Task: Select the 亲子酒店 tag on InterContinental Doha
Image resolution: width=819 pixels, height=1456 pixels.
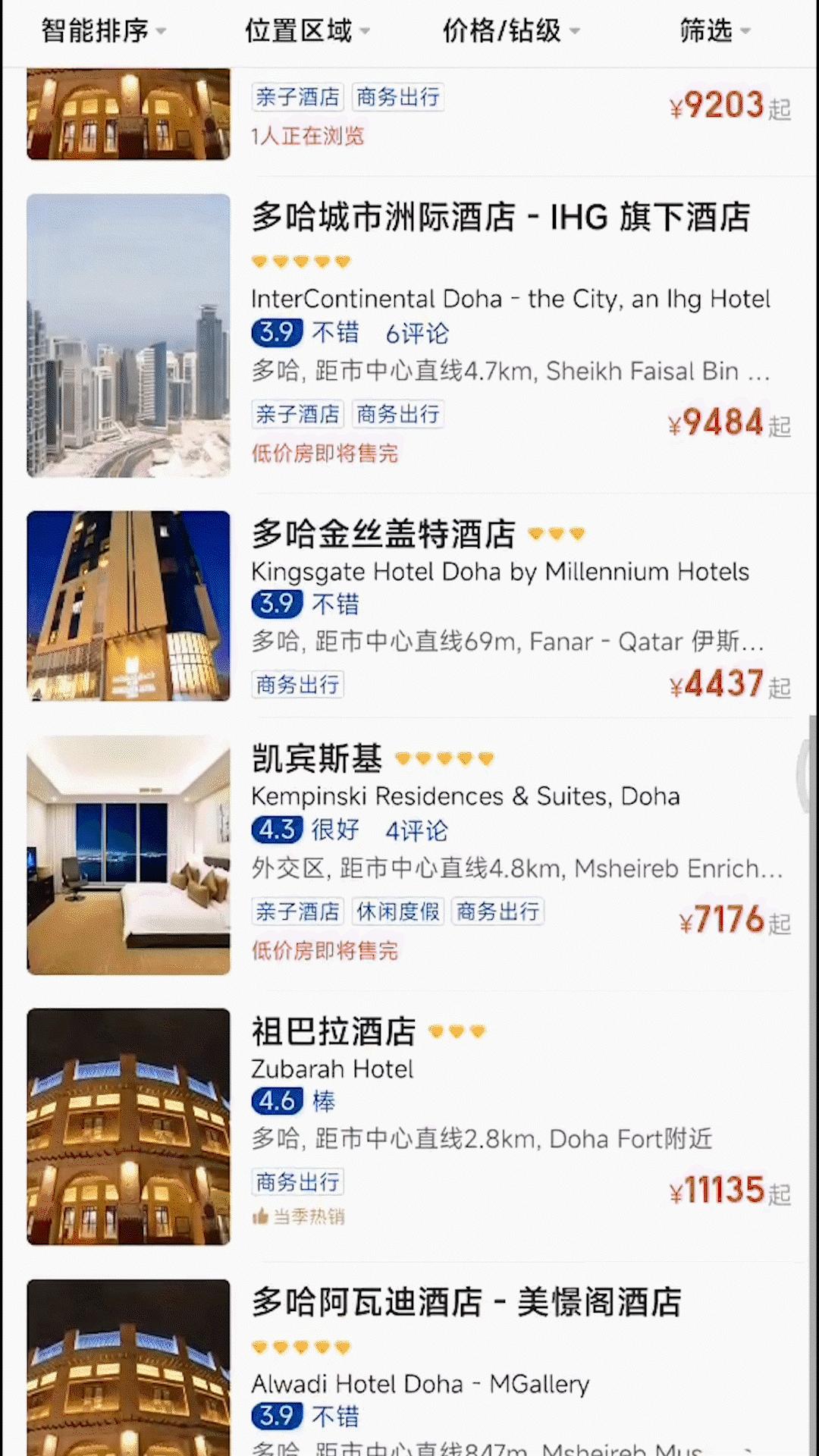Action: (297, 413)
